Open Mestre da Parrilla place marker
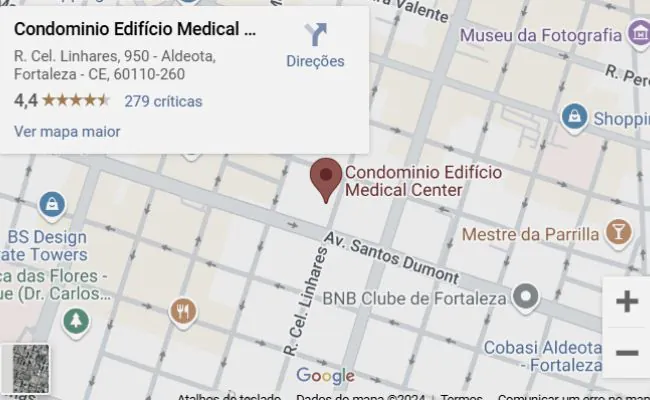 coord(619,234)
